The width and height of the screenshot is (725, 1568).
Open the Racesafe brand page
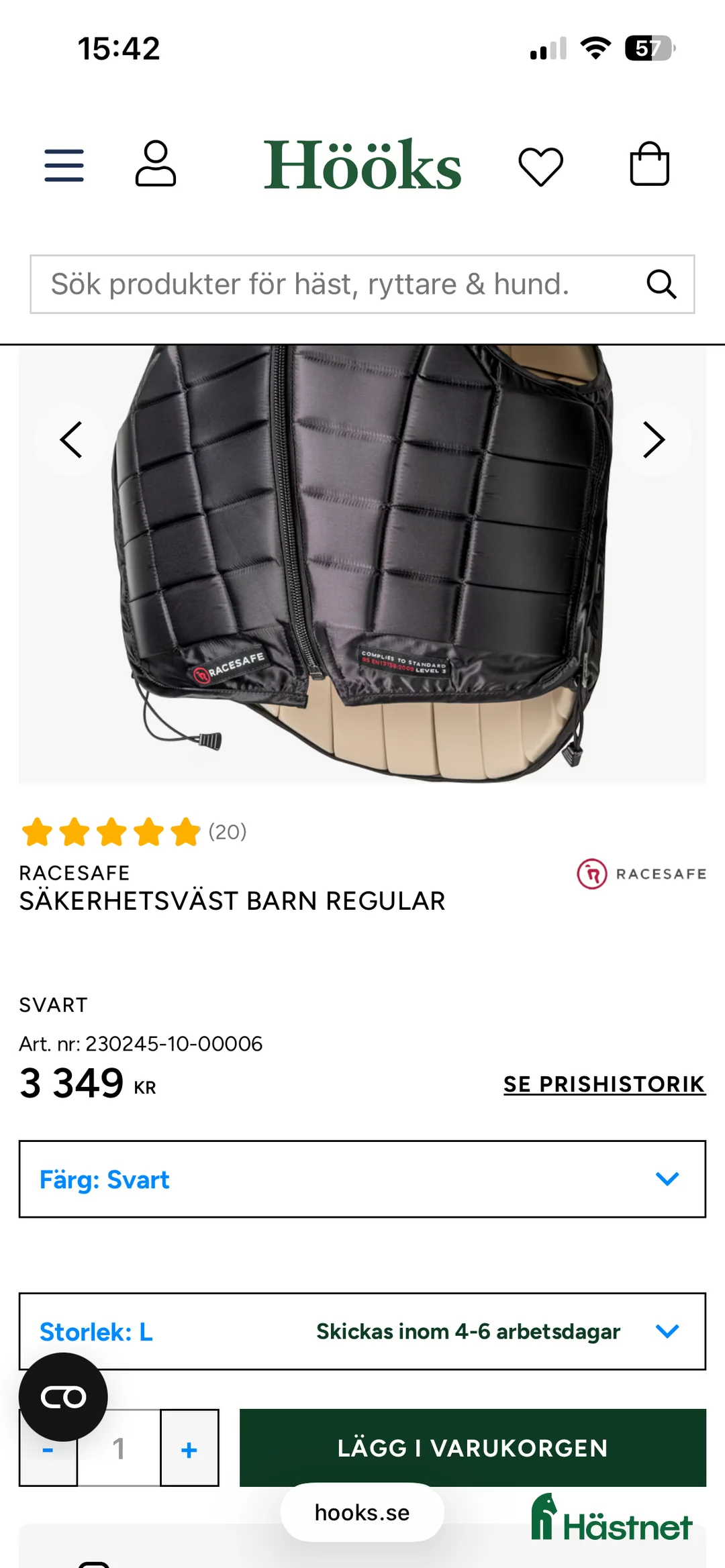pos(641,874)
